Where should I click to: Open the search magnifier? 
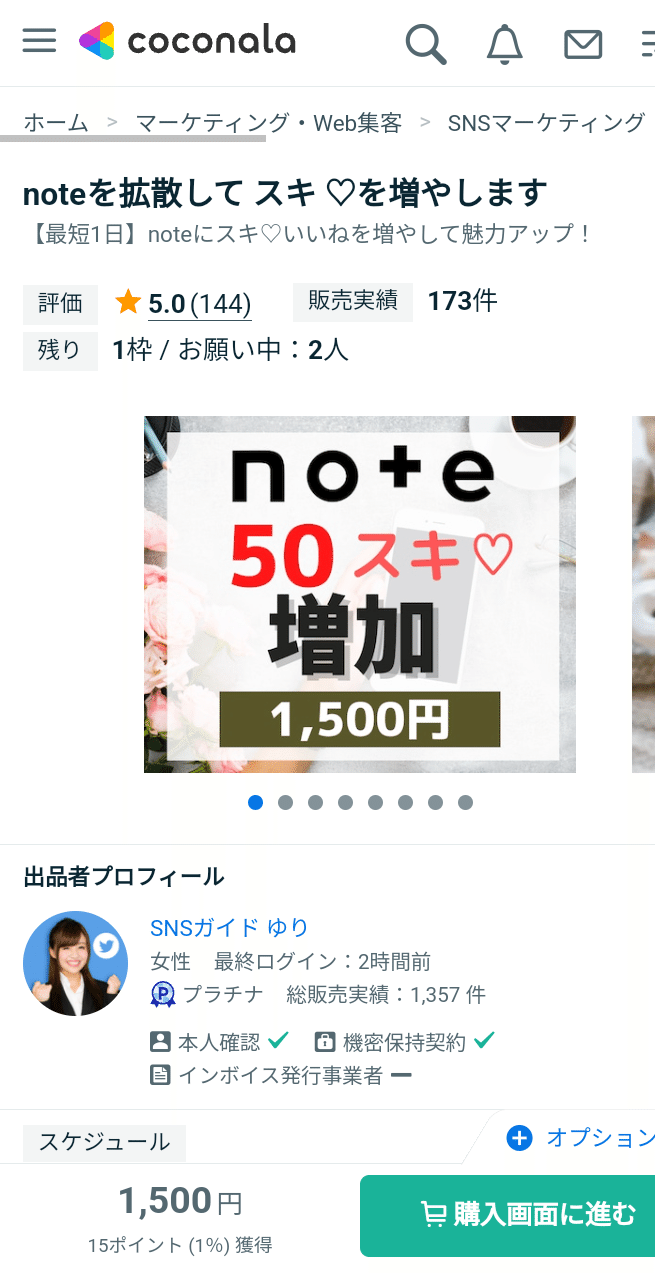click(425, 44)
